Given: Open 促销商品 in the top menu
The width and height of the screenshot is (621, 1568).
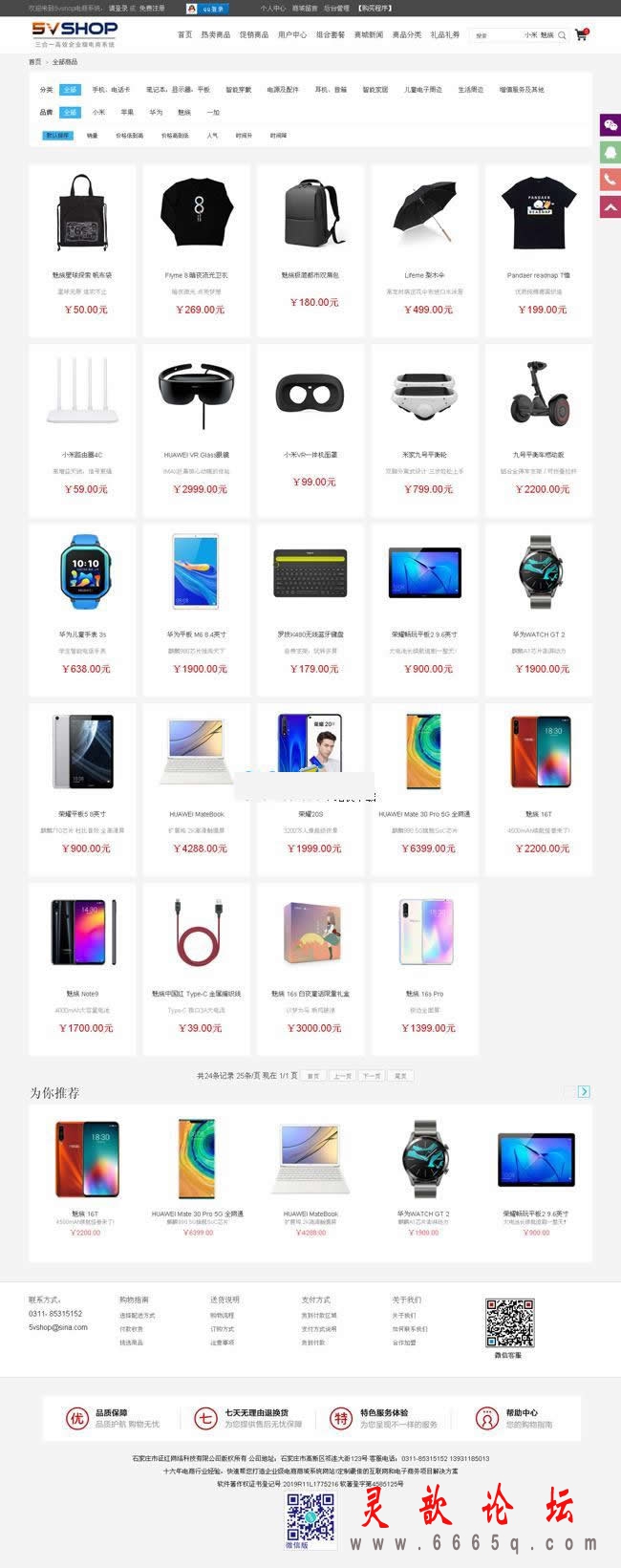Looking at the screenshot, I should (253, 35).
